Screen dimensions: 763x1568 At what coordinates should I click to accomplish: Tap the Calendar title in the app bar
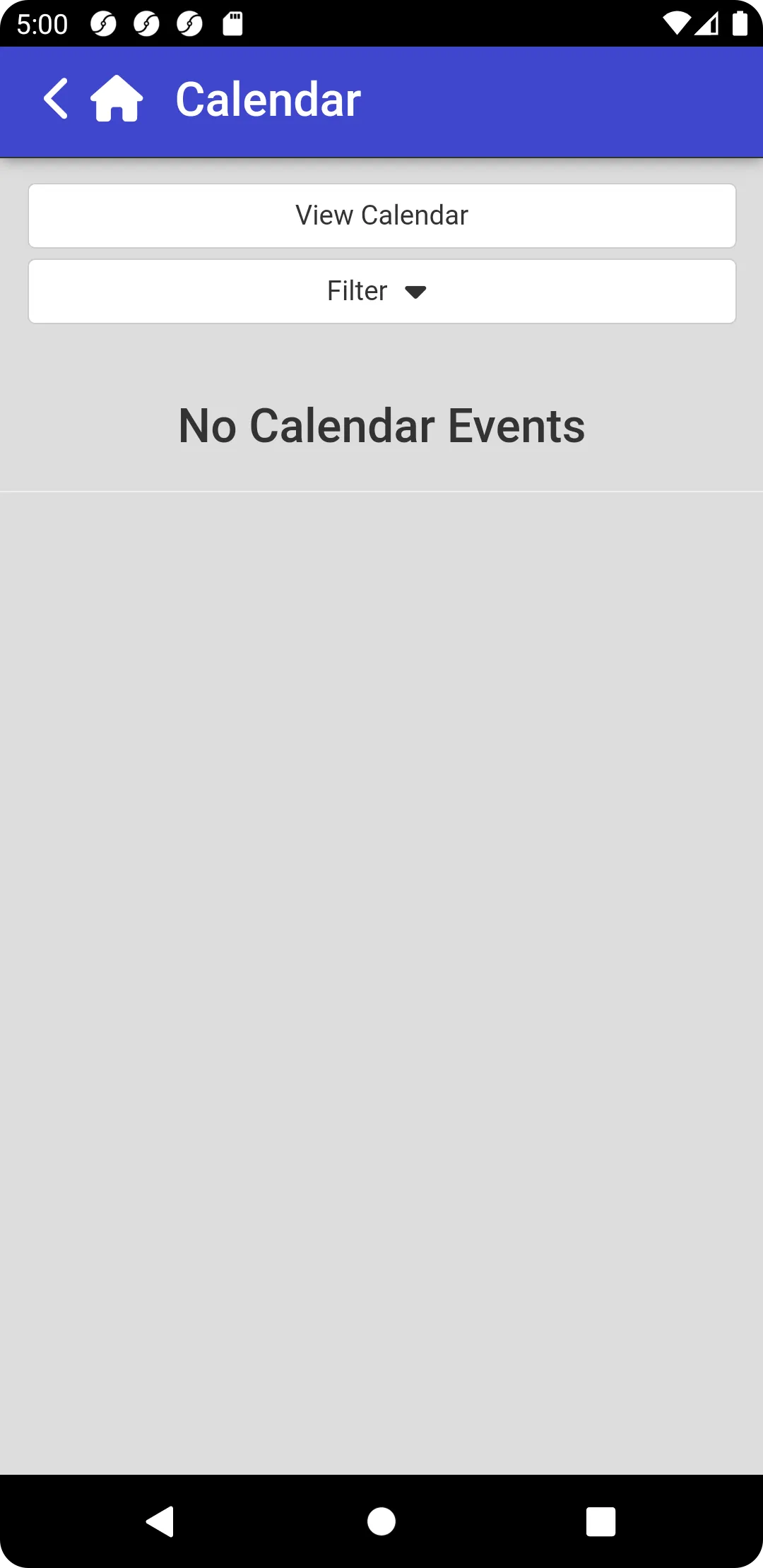click(x=268, y=99)
